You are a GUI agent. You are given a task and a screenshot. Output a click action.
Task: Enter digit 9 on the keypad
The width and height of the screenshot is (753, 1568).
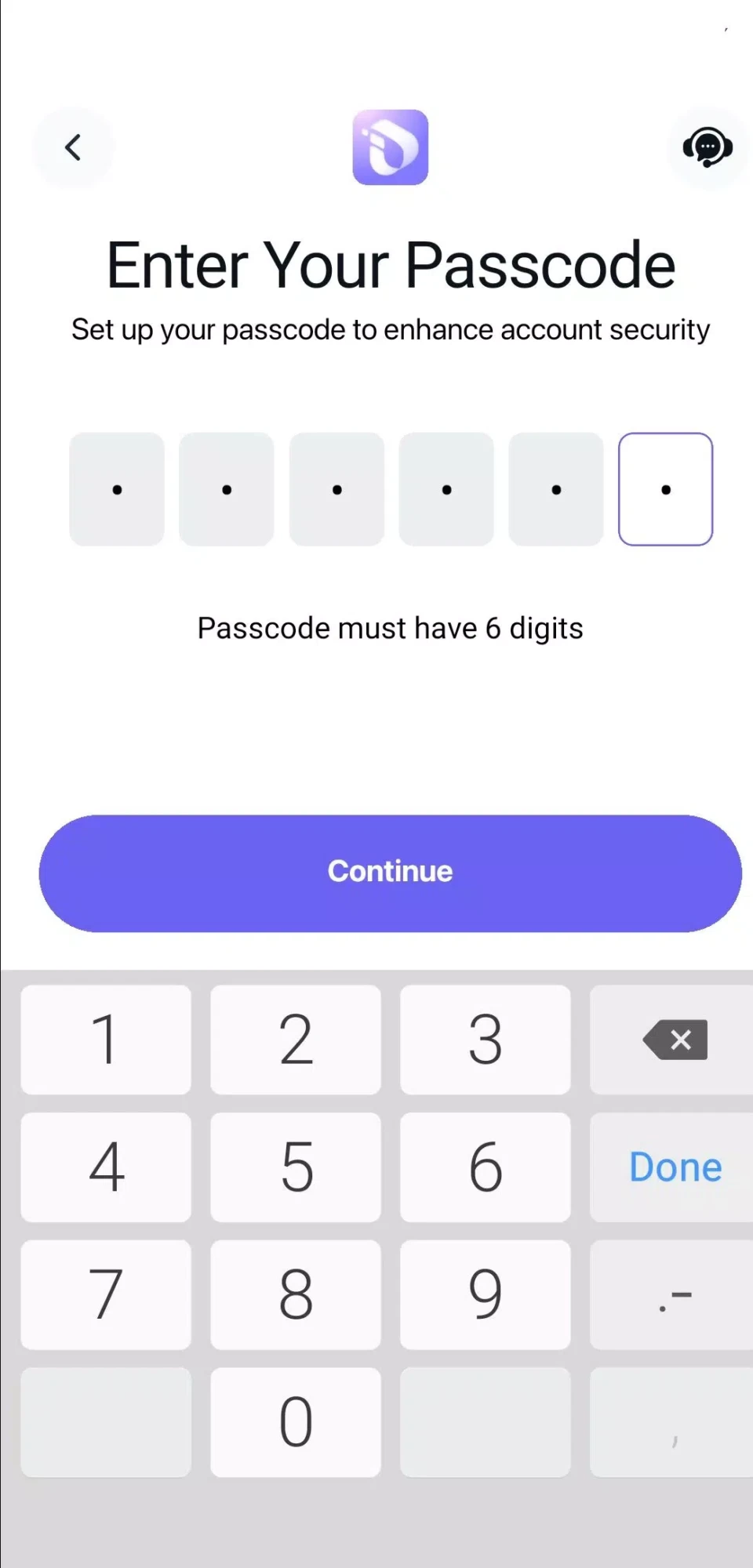pyautogui.click(x=485, y=1294)
